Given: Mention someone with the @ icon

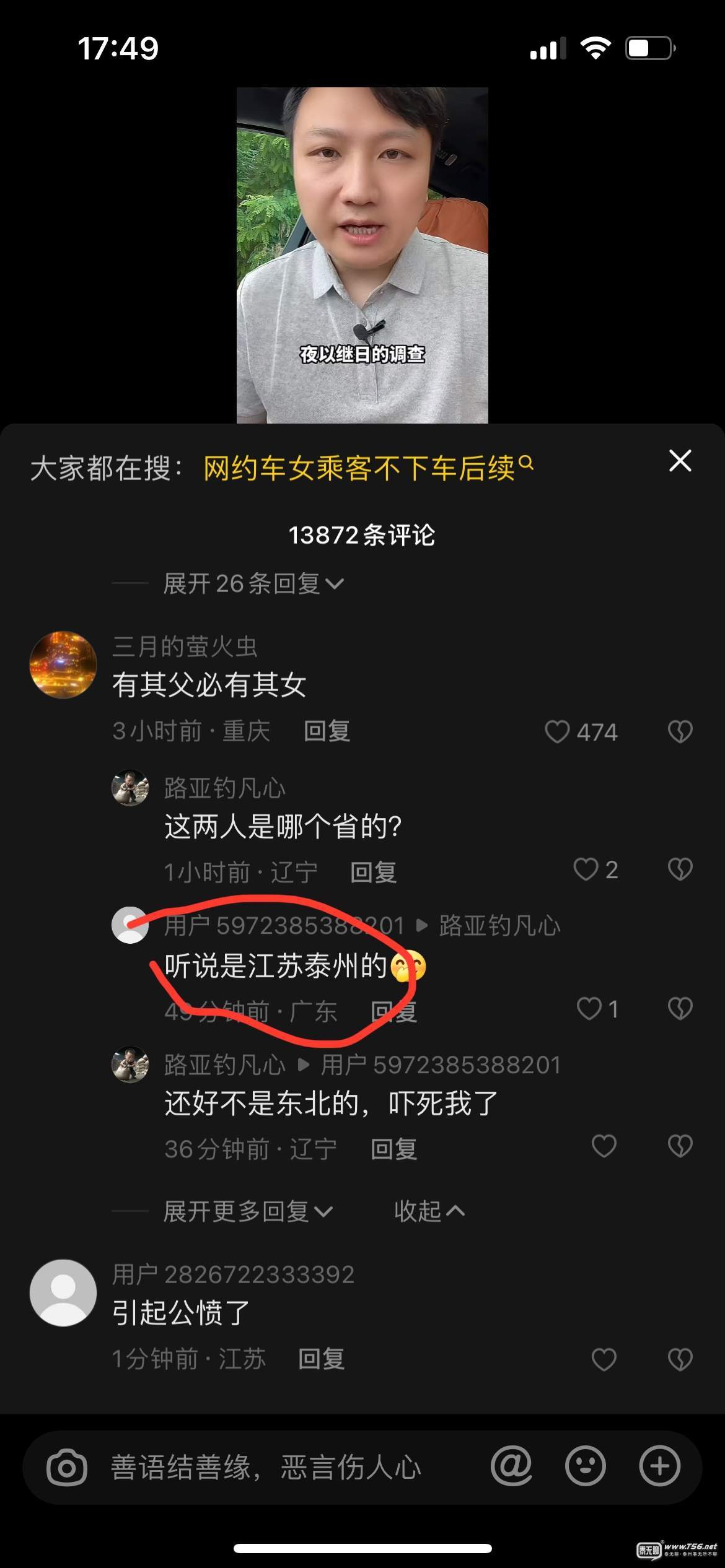Looking at the screenshot, I should tap(511, 1466).
